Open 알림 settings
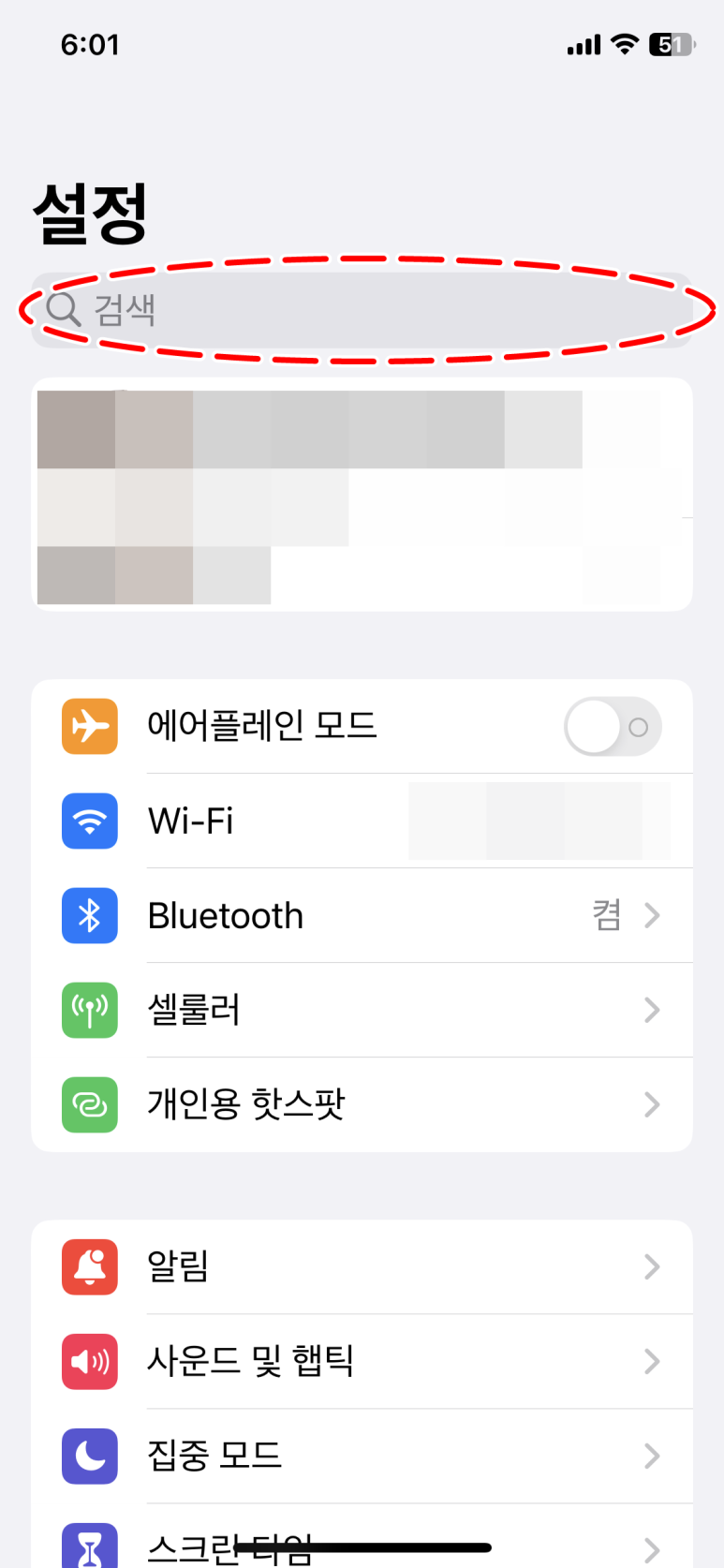The width and height of the screenshot is (724, 1568). pyautogui.click(x=362, y=1266)
